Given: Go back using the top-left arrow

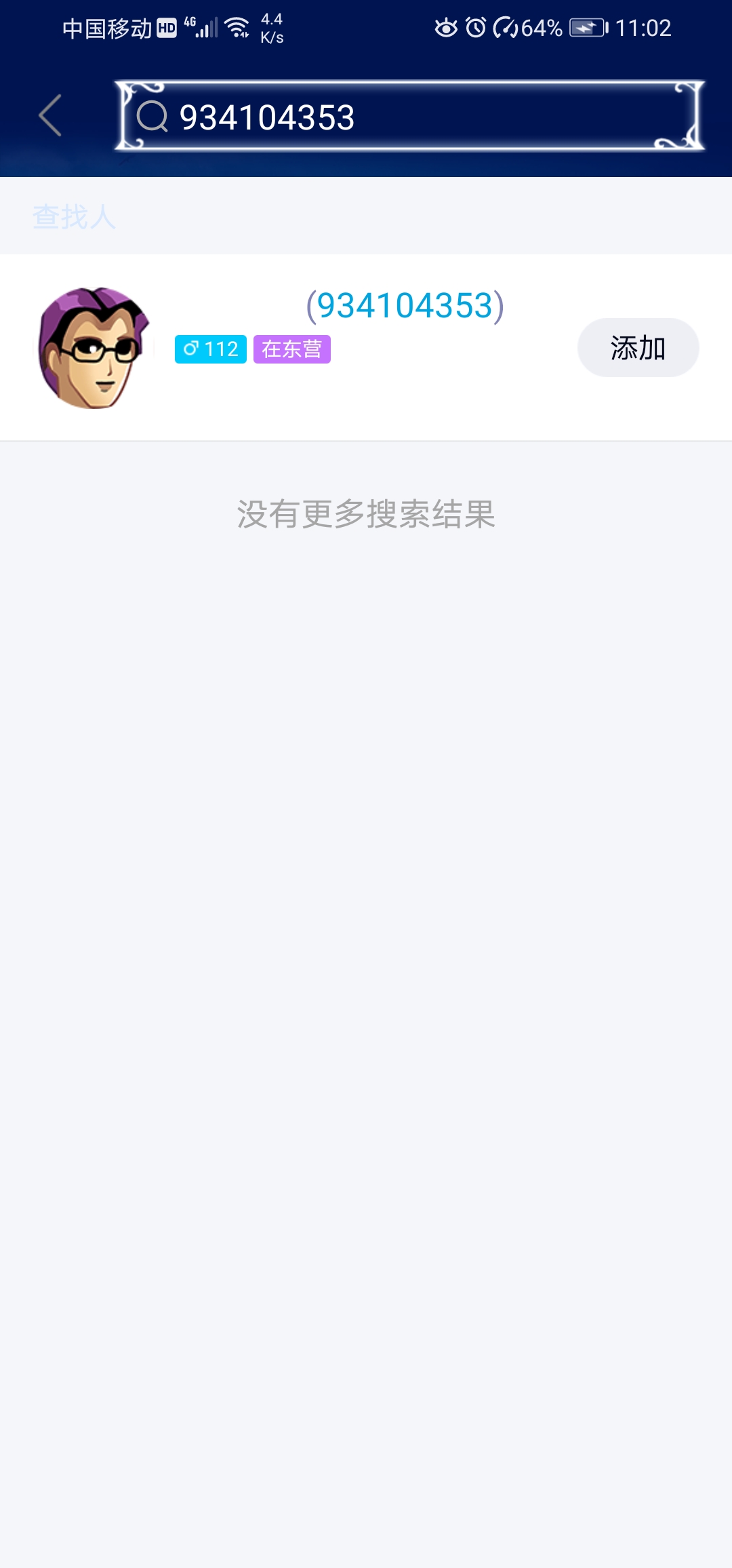Looking at the screenshot, I should [x=50, y=116].
